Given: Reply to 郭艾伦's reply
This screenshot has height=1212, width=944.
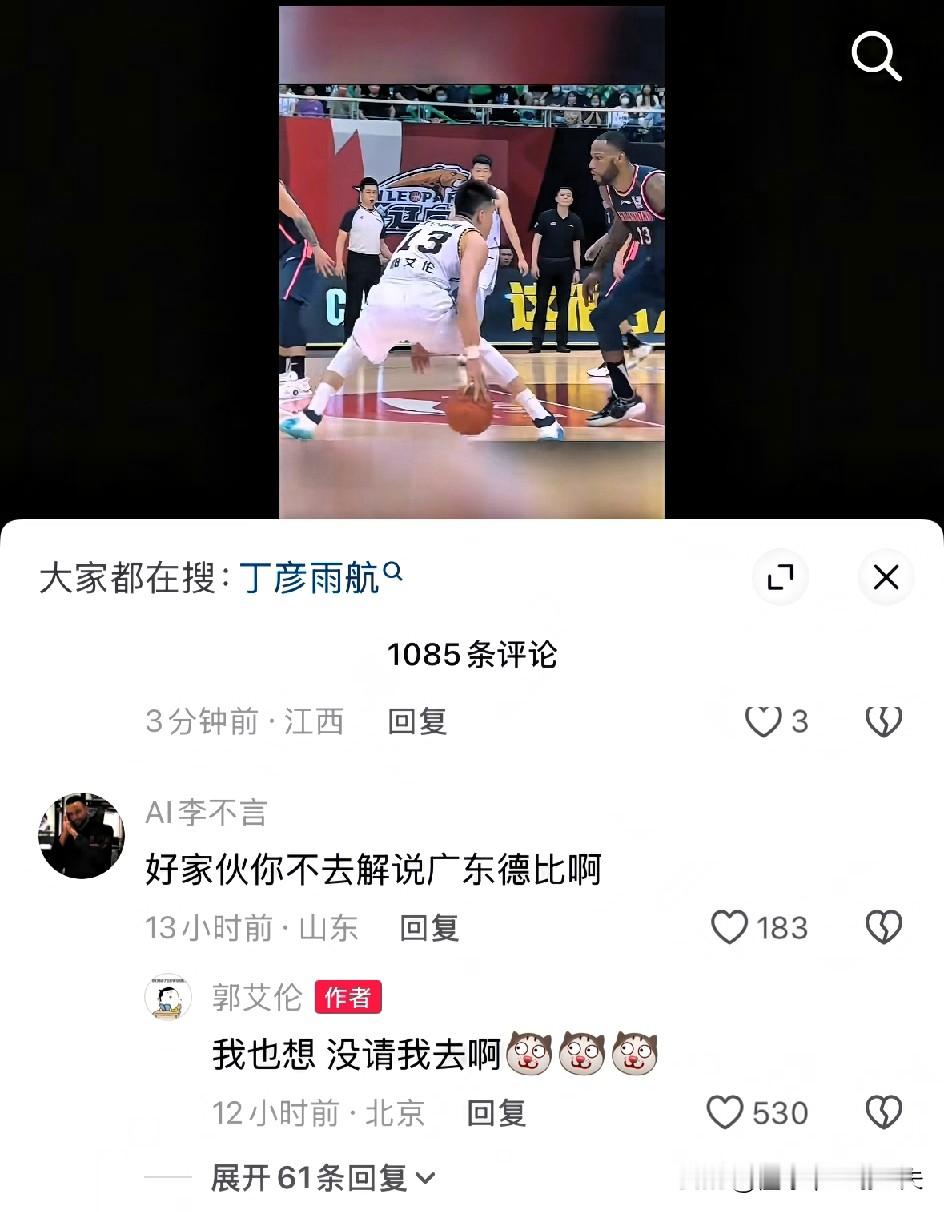Looking at the screenshot, I should (x=497, y=1112).
